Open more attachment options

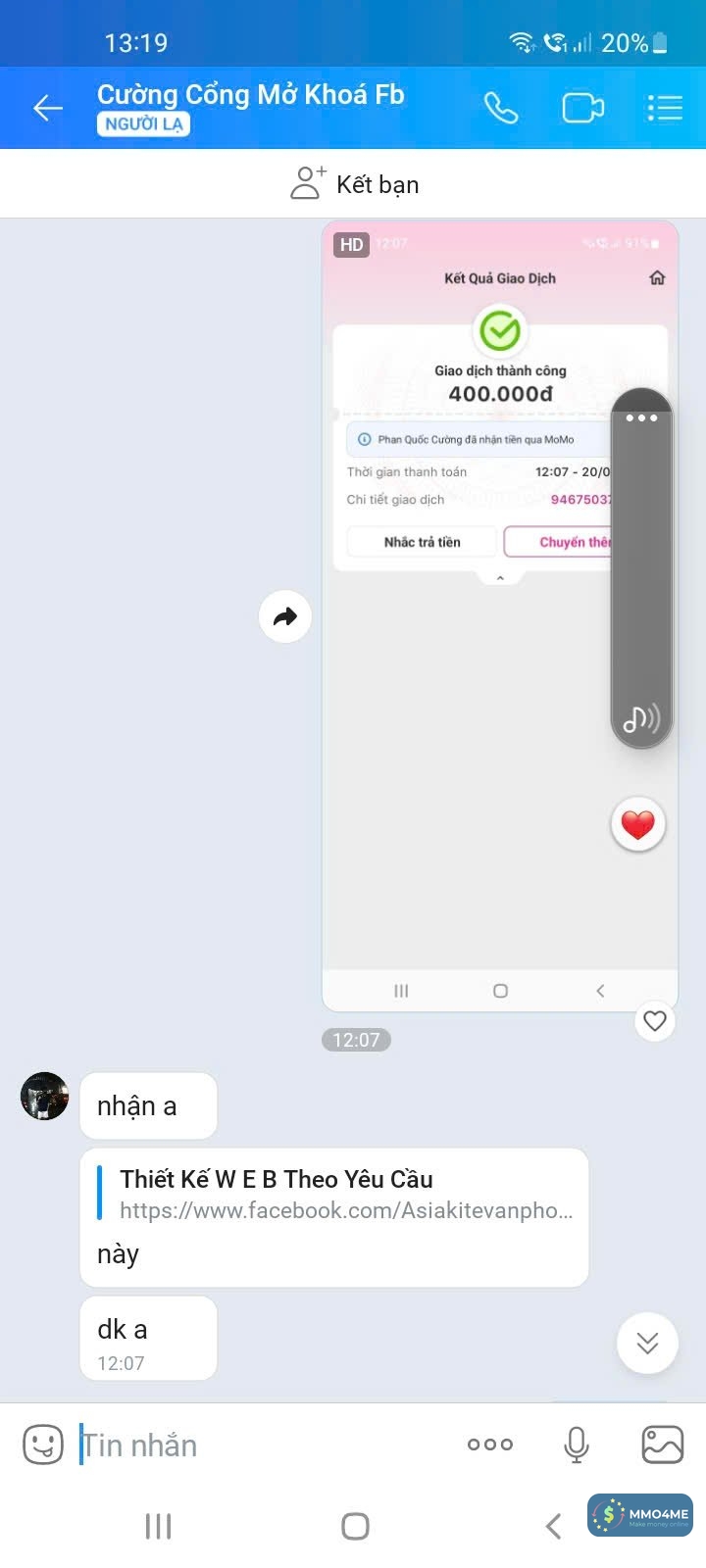coord(490,1445)
